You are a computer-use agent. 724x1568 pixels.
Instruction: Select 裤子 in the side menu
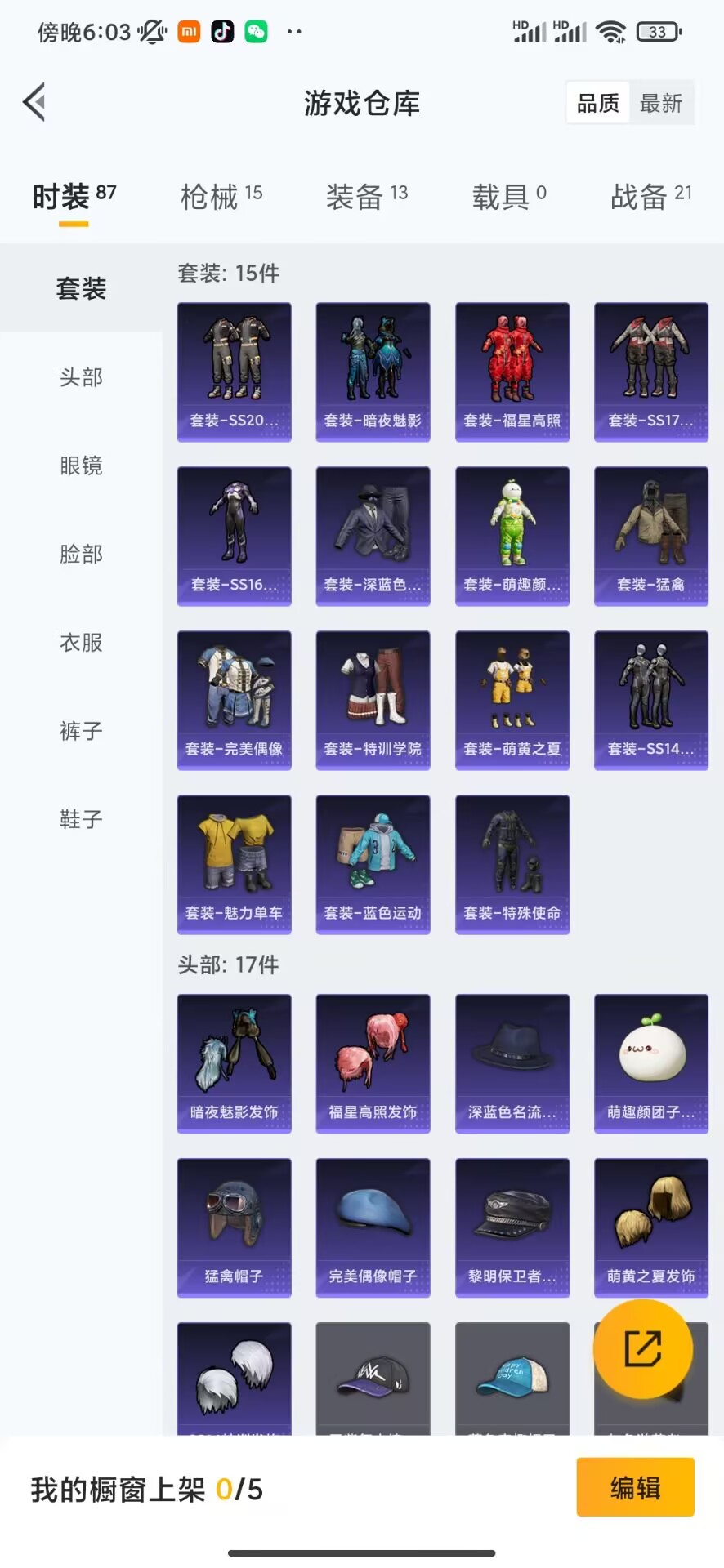pos(81,731)
